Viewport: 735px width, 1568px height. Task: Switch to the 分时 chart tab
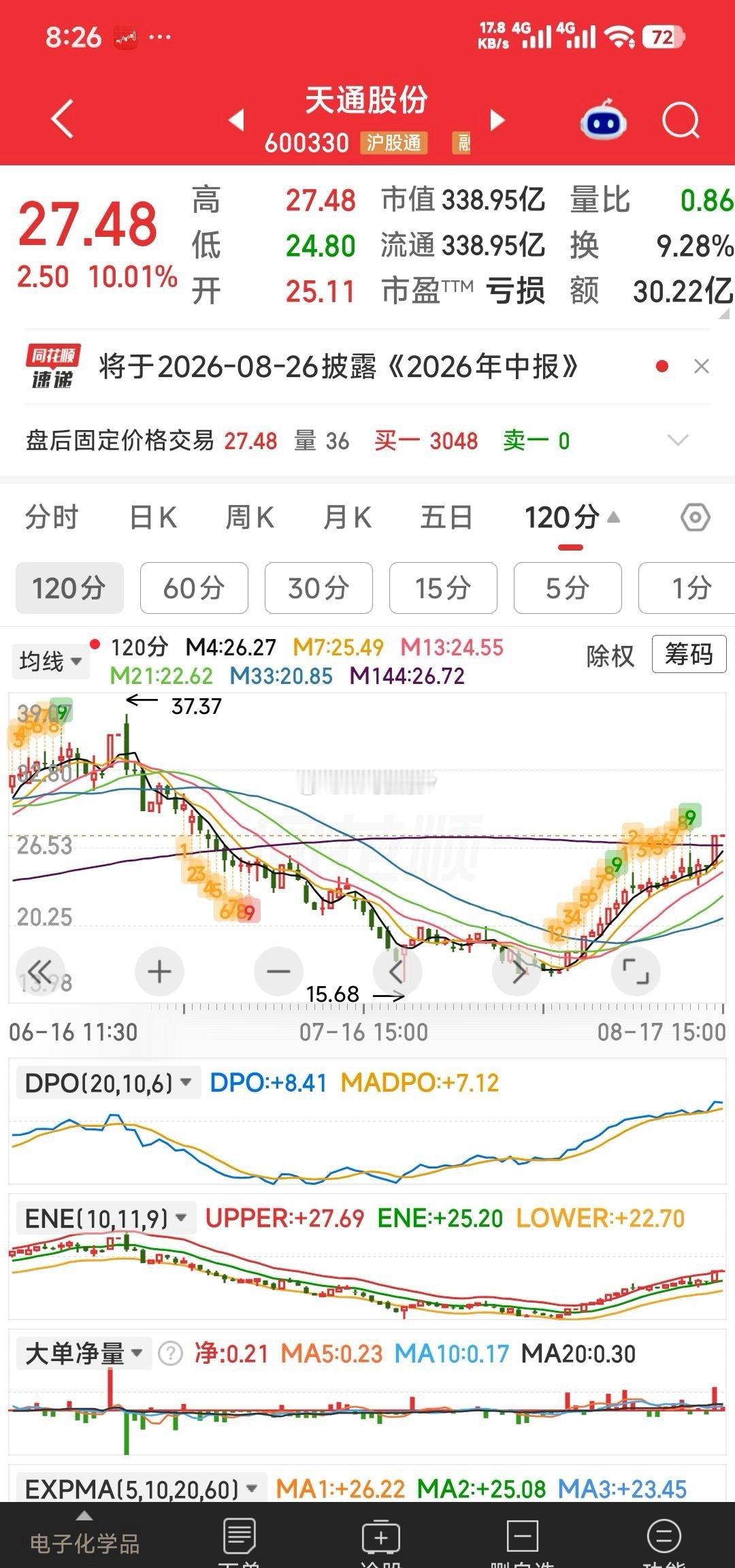tap(52, 518)
